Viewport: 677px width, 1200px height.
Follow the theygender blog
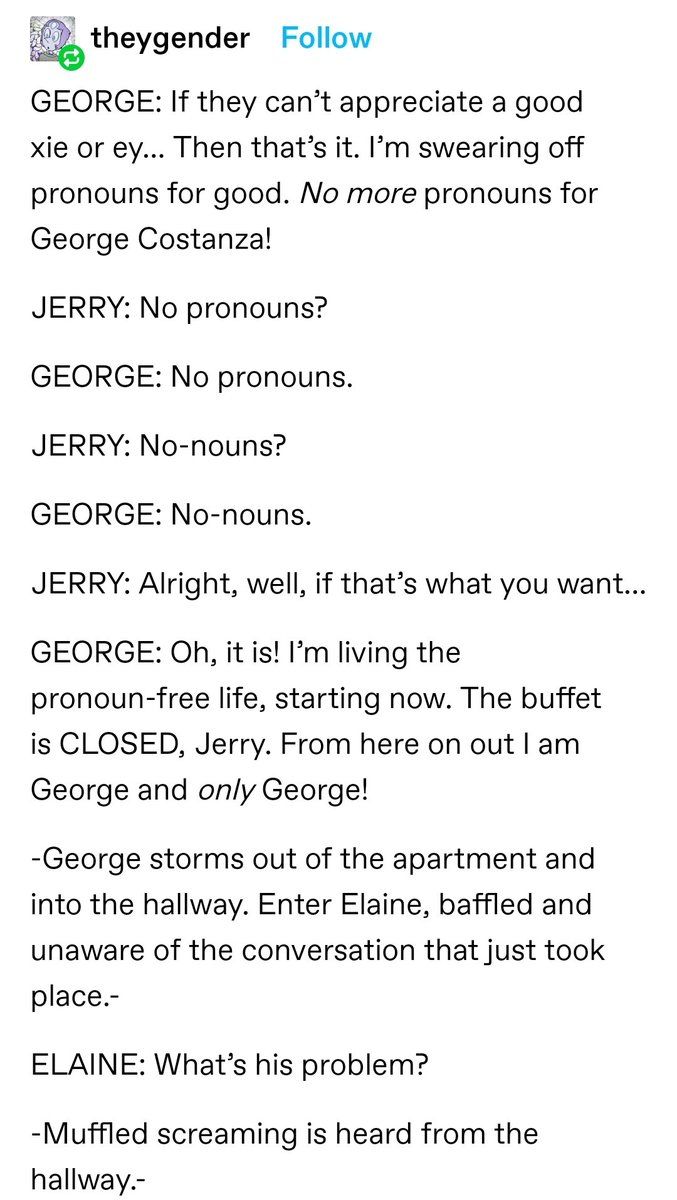pos(325,38)
